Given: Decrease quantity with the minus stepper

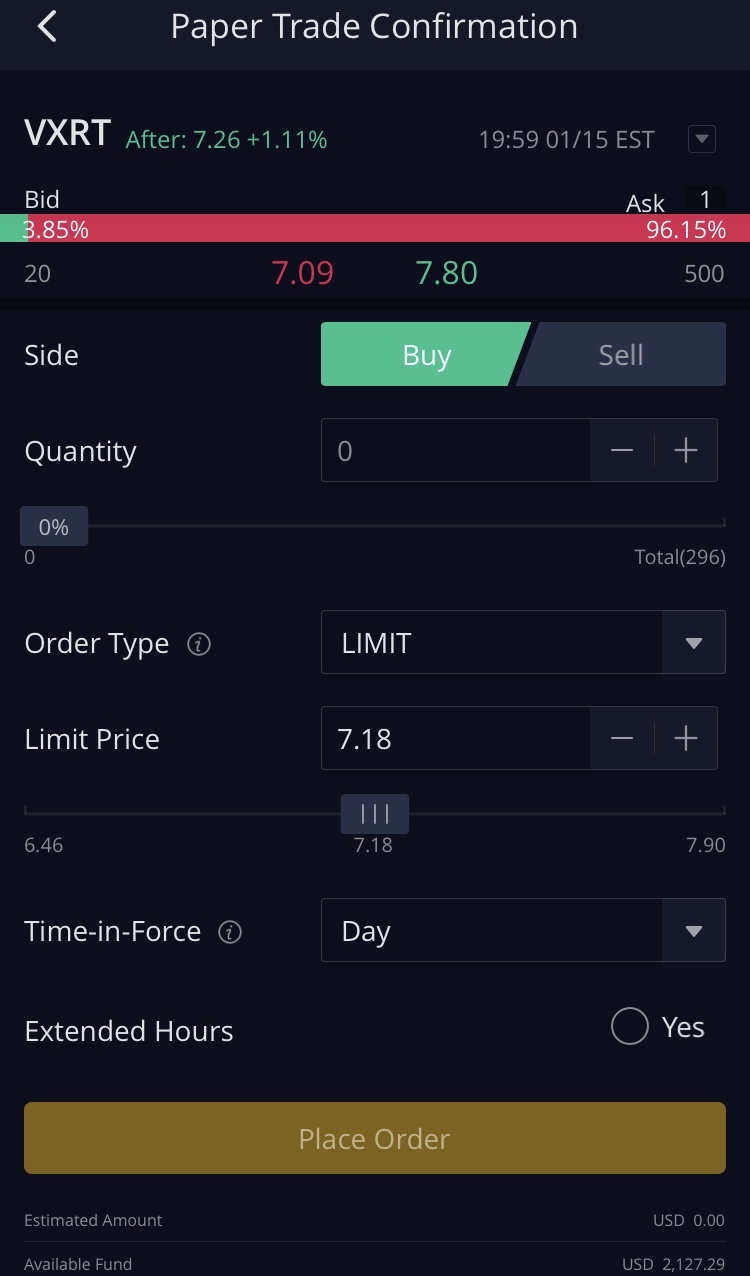Looking at the screenshot, I should coord(621,450).
